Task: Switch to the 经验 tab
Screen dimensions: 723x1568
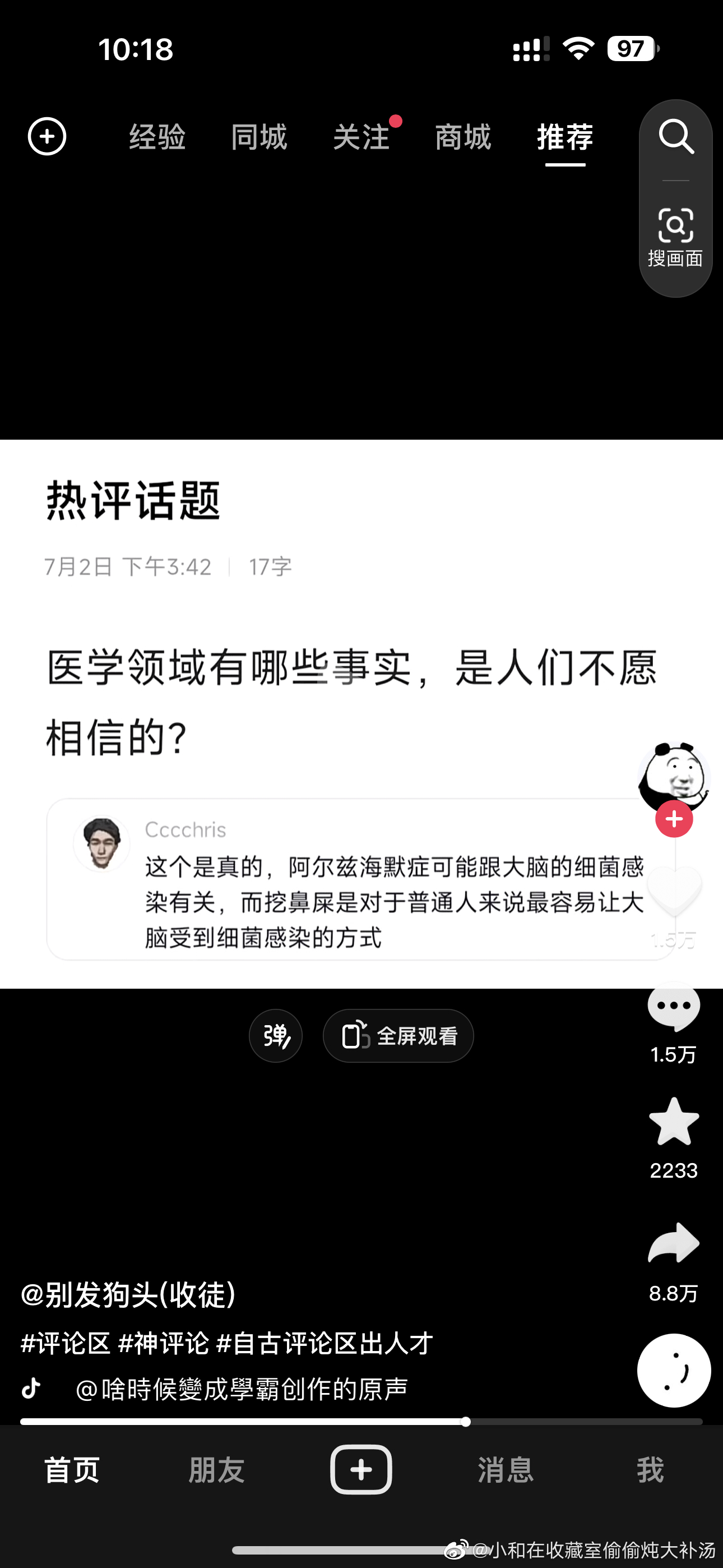Action: click(x=157, y=136)
